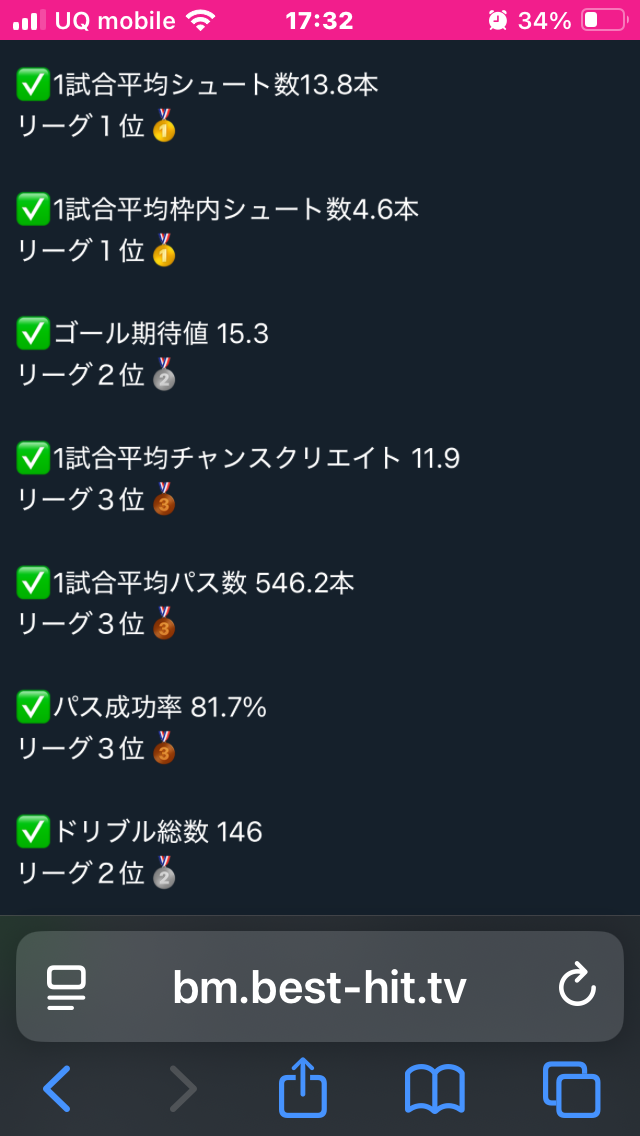
Task: Open Safari bookmarks
Action: click(x=434, y=1088)
